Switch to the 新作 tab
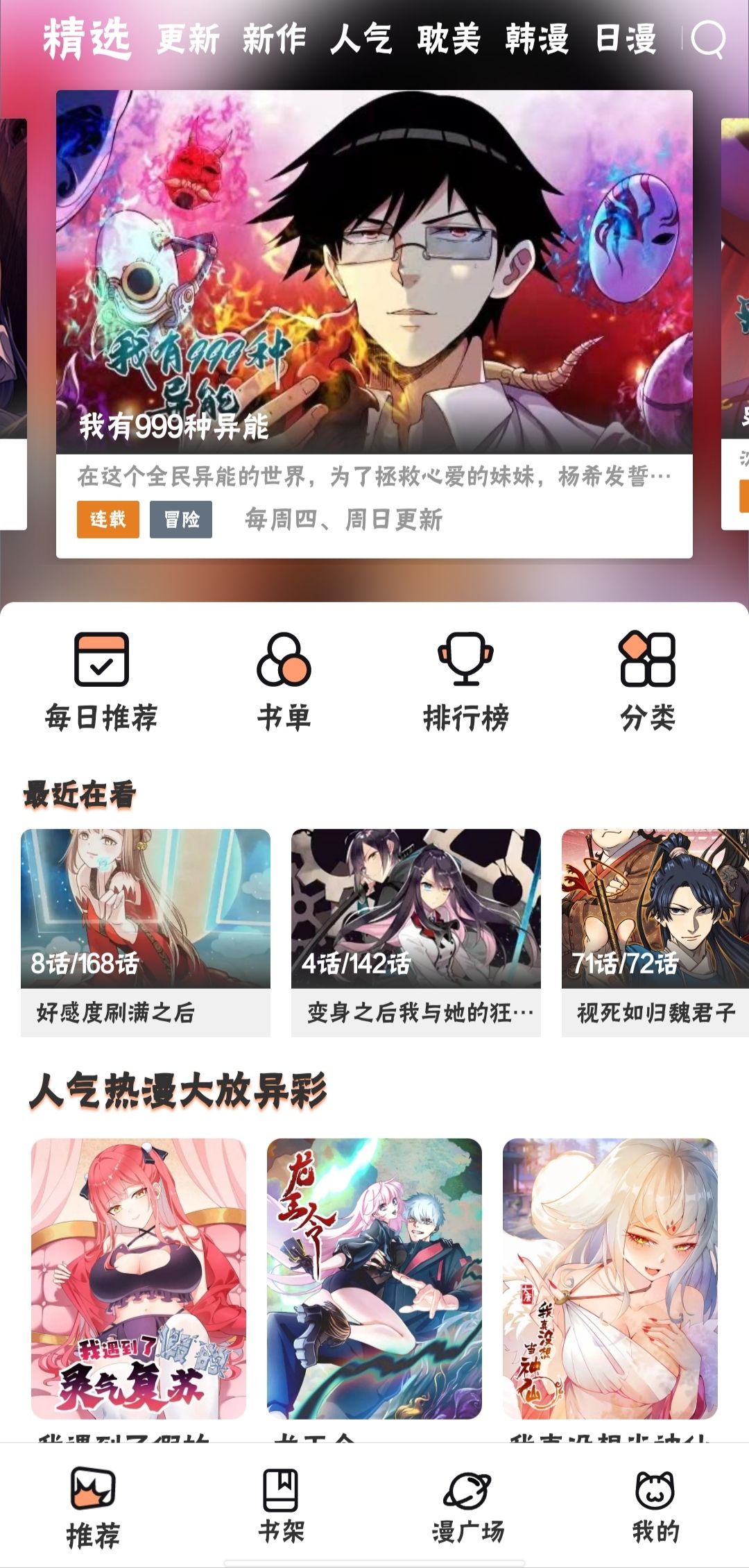Screen dimensions: 749x1568 275,39
